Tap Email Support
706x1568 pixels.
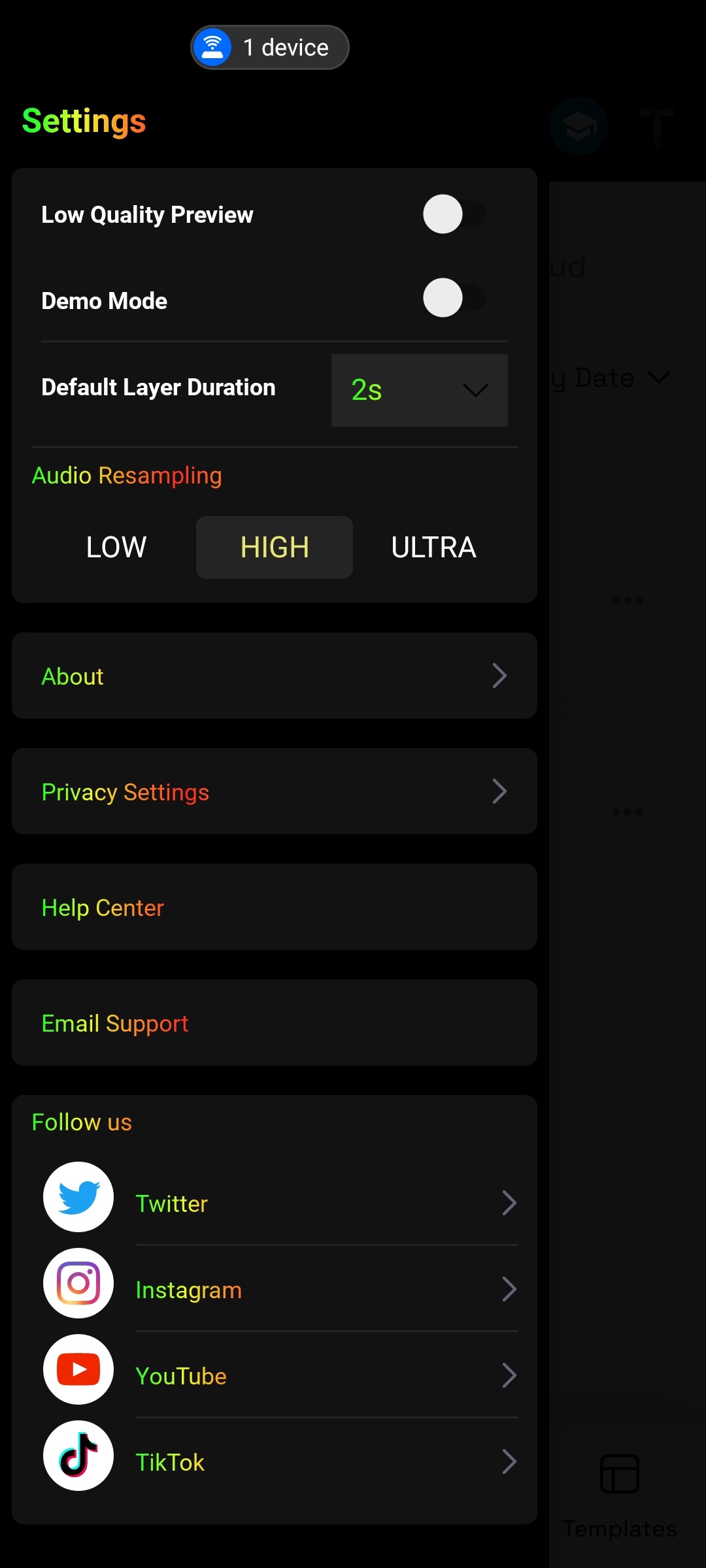(275, 1023)
